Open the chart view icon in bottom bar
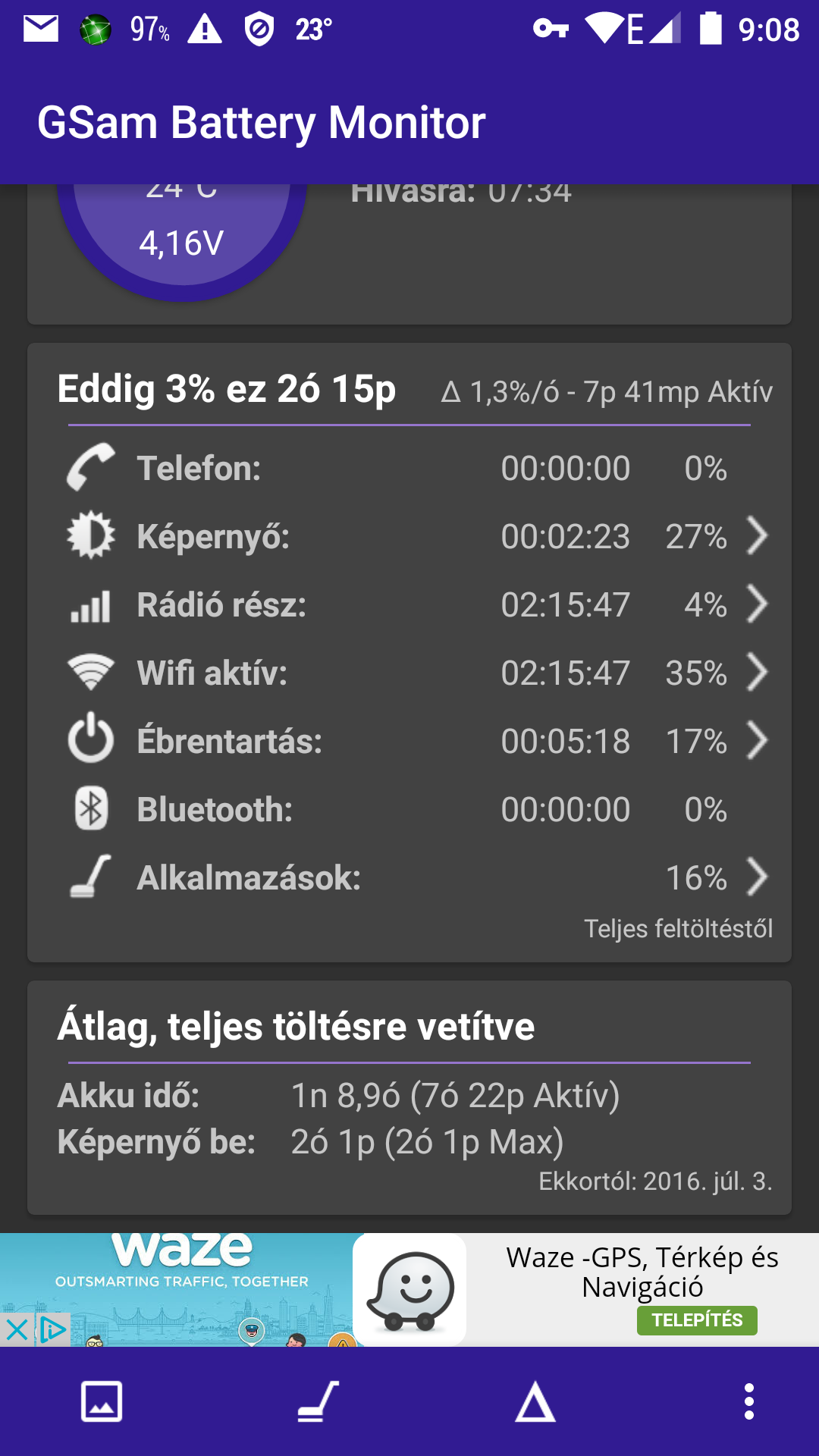 (102, 1401)
